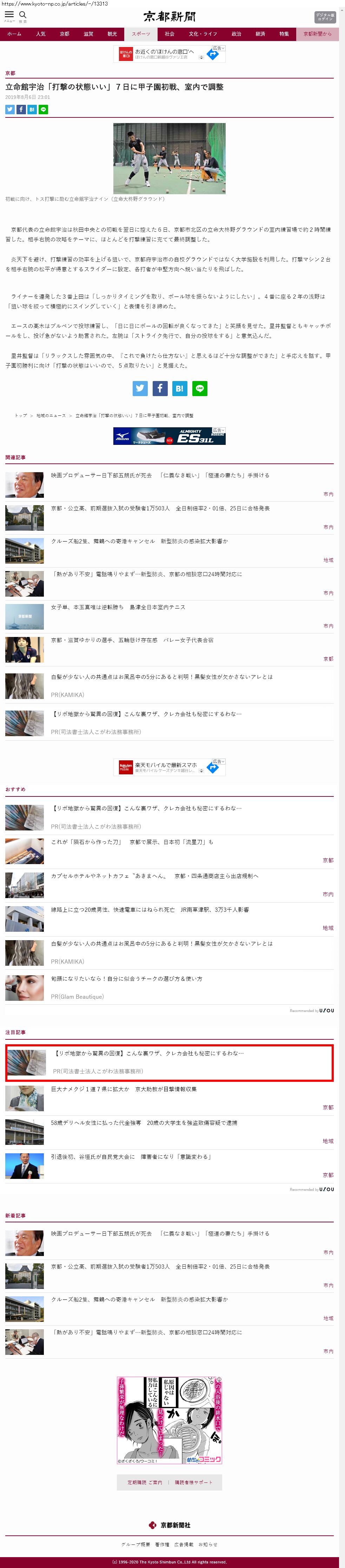
Task: Share via LINE below the article text
Action: pos(199,388)
